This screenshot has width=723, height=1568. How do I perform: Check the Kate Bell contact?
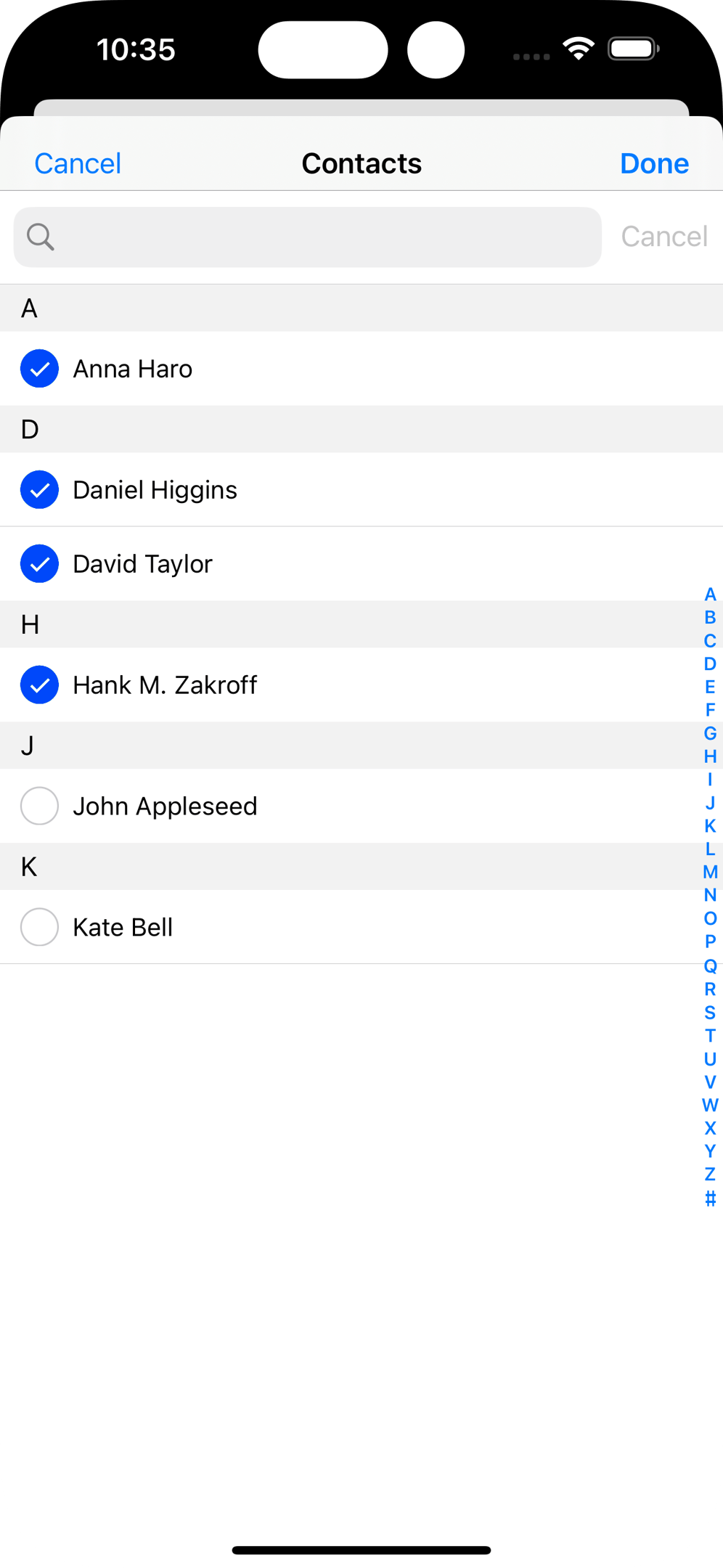(40, 928)
